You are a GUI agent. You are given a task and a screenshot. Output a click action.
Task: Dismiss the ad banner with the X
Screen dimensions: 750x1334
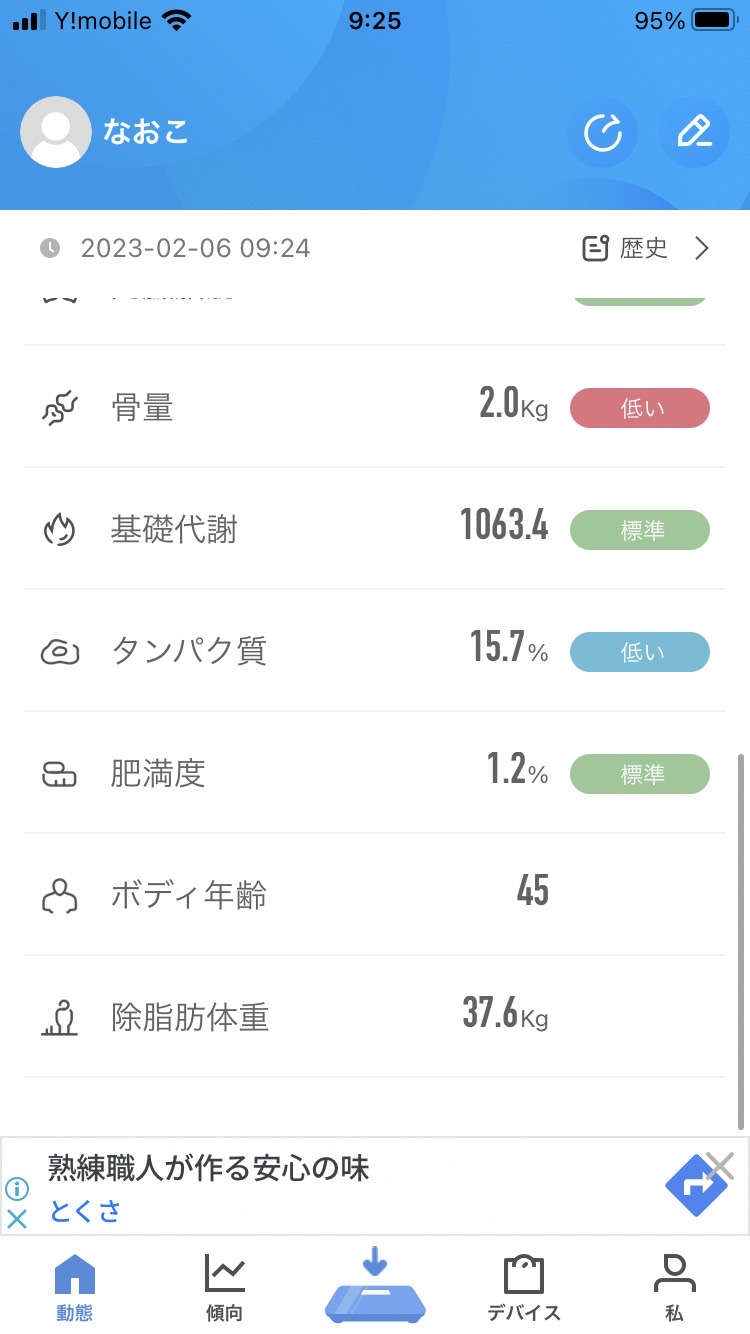[720, 1165]
